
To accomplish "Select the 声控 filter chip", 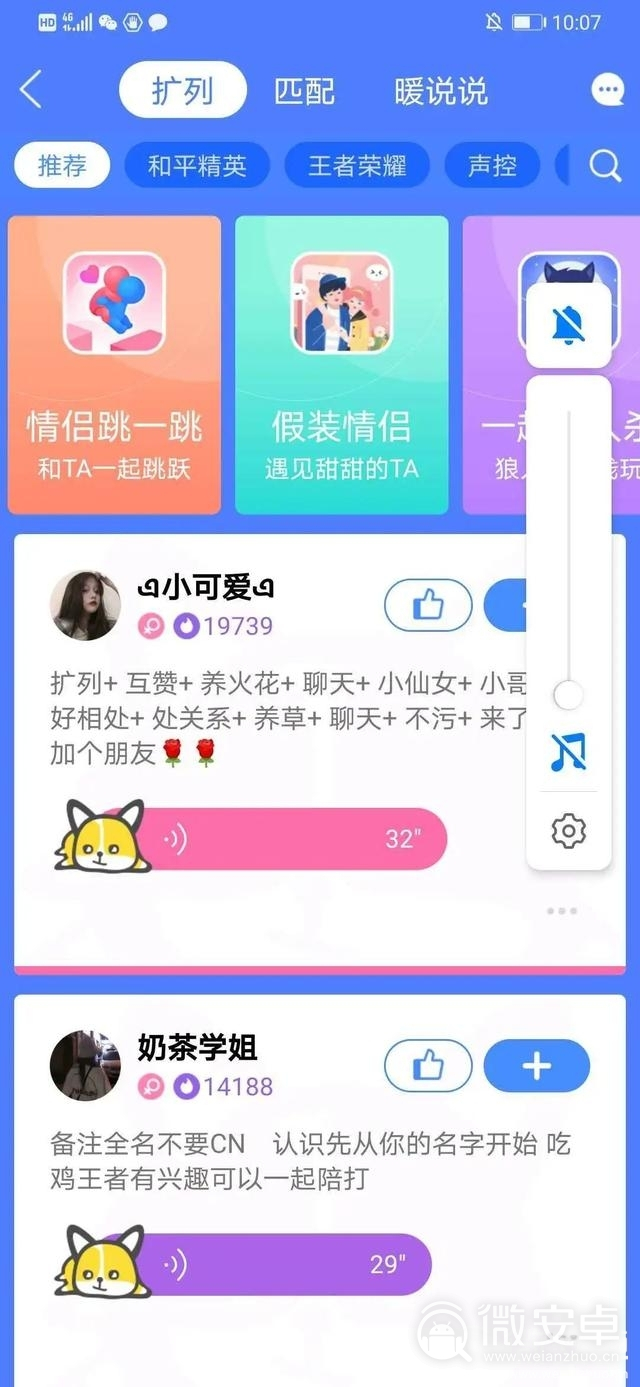I will [492, 165].
